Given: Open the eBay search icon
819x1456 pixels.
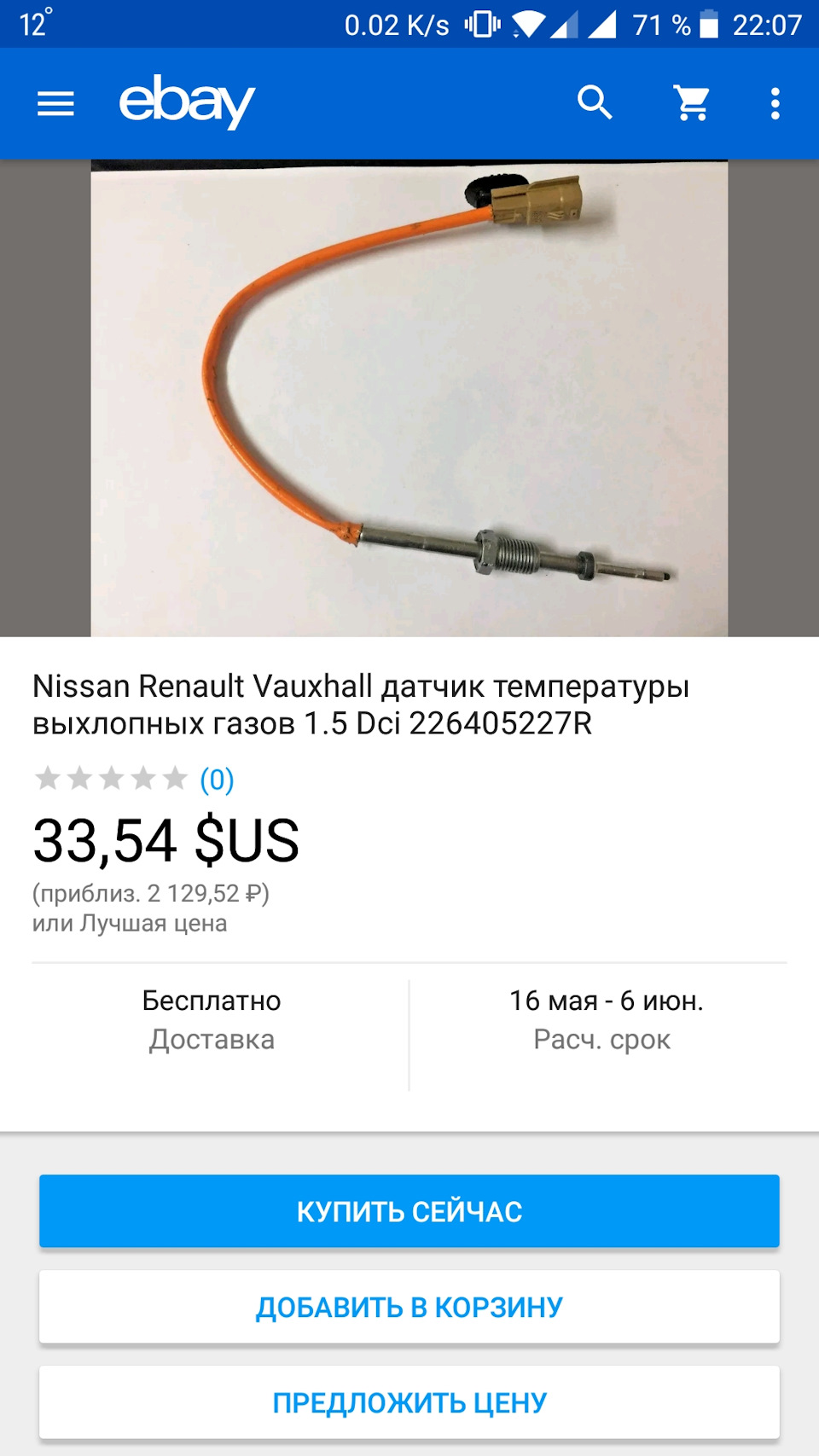Looking at the screenshot, I should (595, 102).
